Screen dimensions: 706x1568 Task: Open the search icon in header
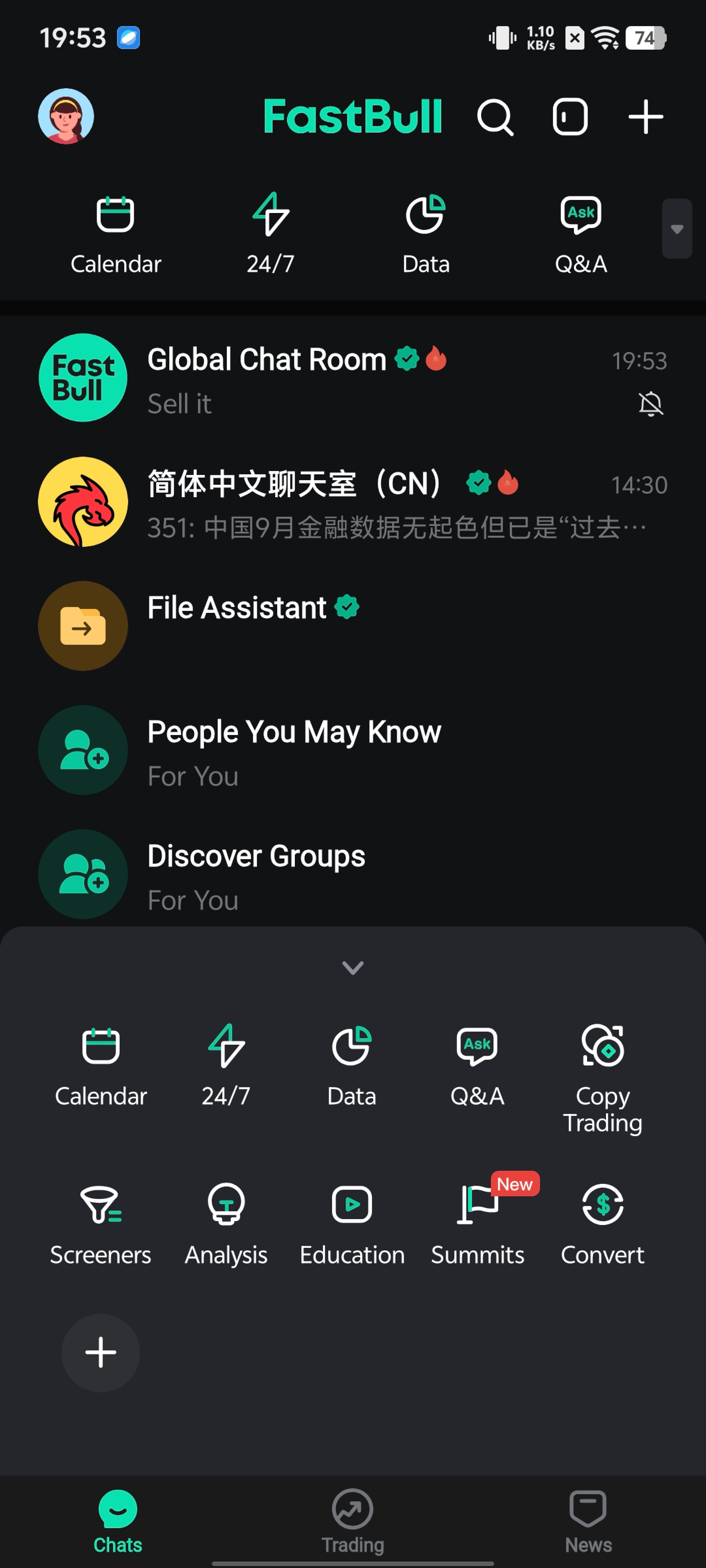(495, 117)
